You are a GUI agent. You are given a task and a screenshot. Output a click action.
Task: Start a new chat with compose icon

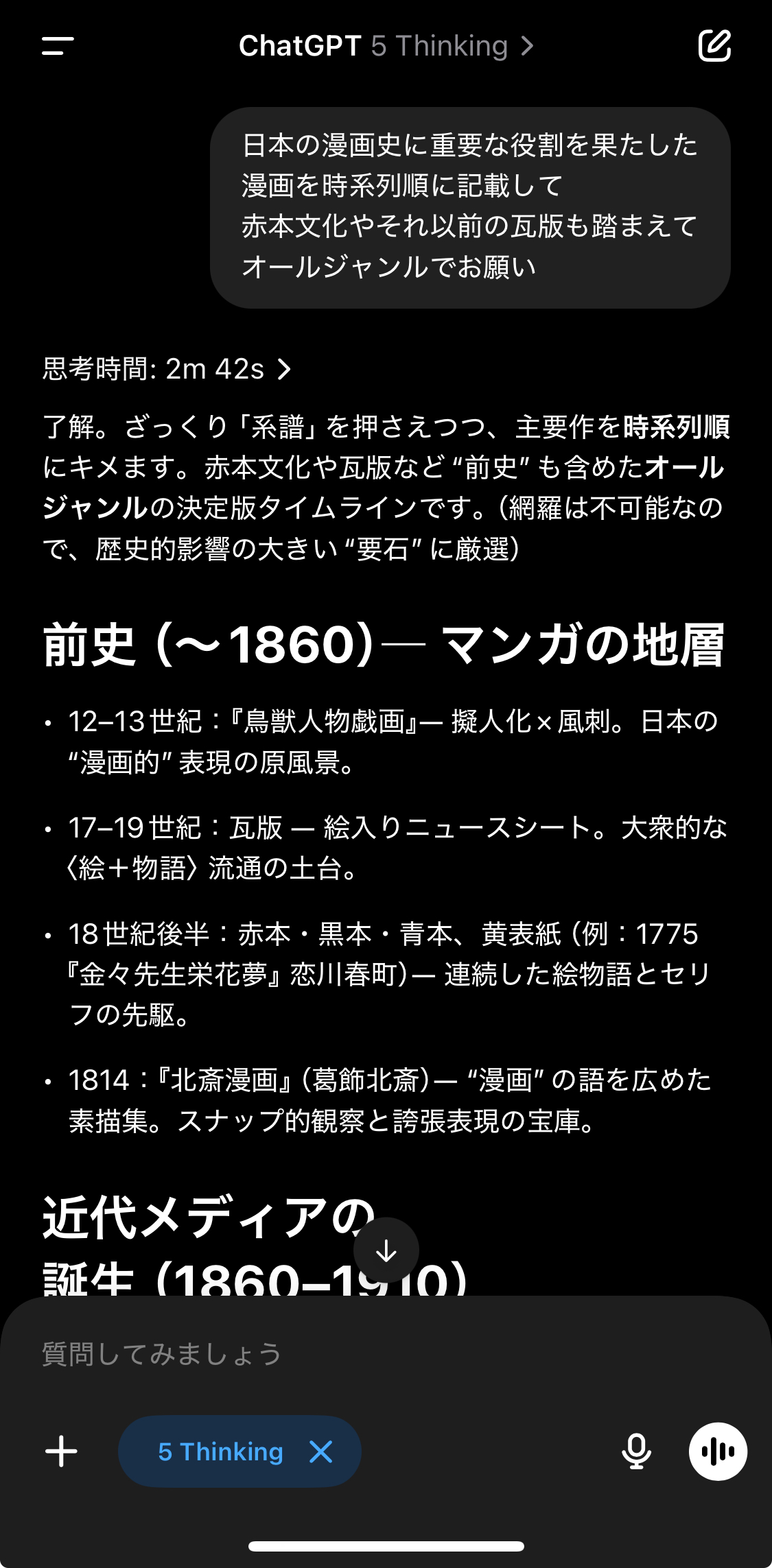pyautogui.click(x=714, y=46)
